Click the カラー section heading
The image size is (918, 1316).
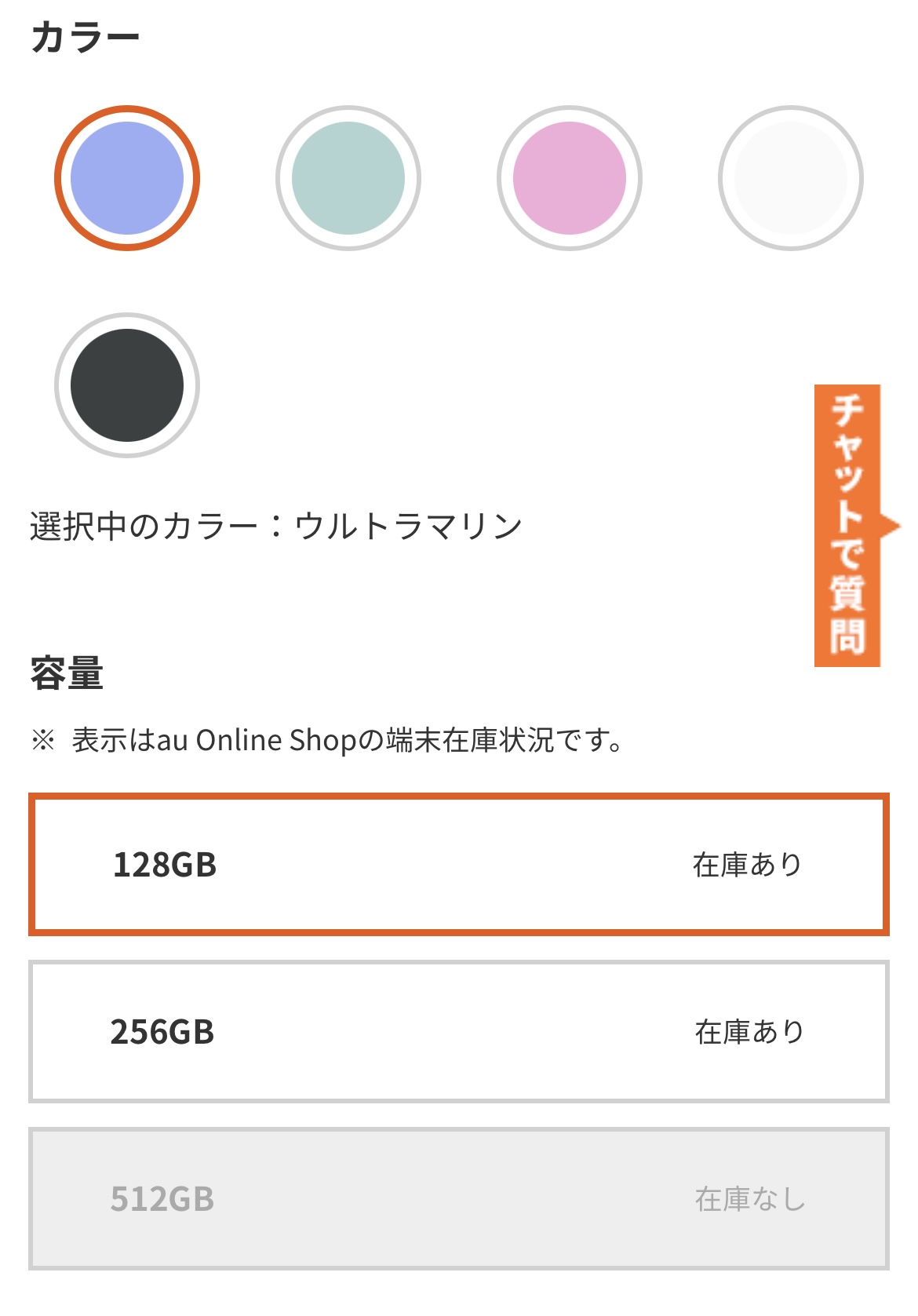(85, 35)
